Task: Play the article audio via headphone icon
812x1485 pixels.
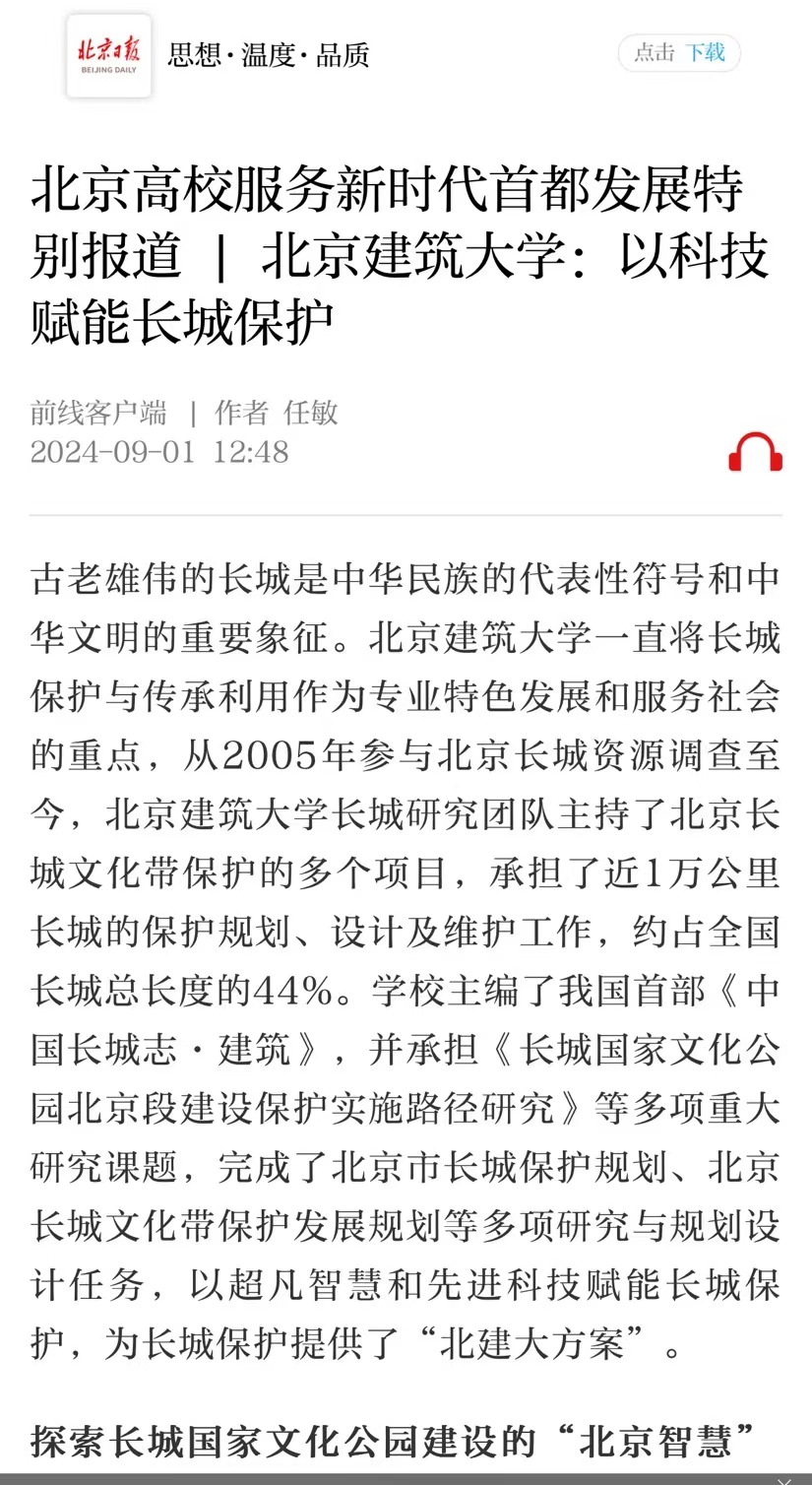Action: [x=755, y=452]
